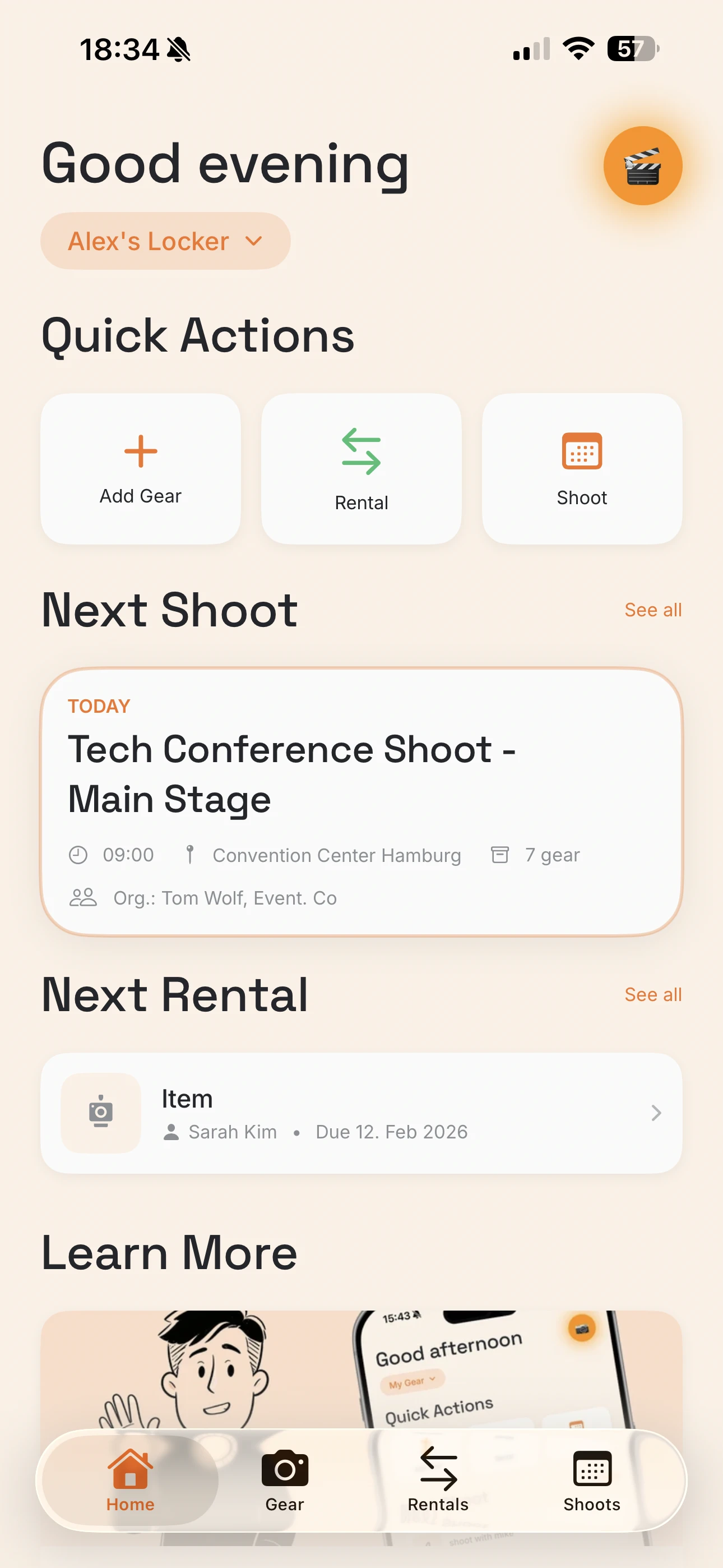This screenshot has height=1568, width=723.
Task: Select the Home icon in bottom bar
Action: click(x=129, y=1468)
